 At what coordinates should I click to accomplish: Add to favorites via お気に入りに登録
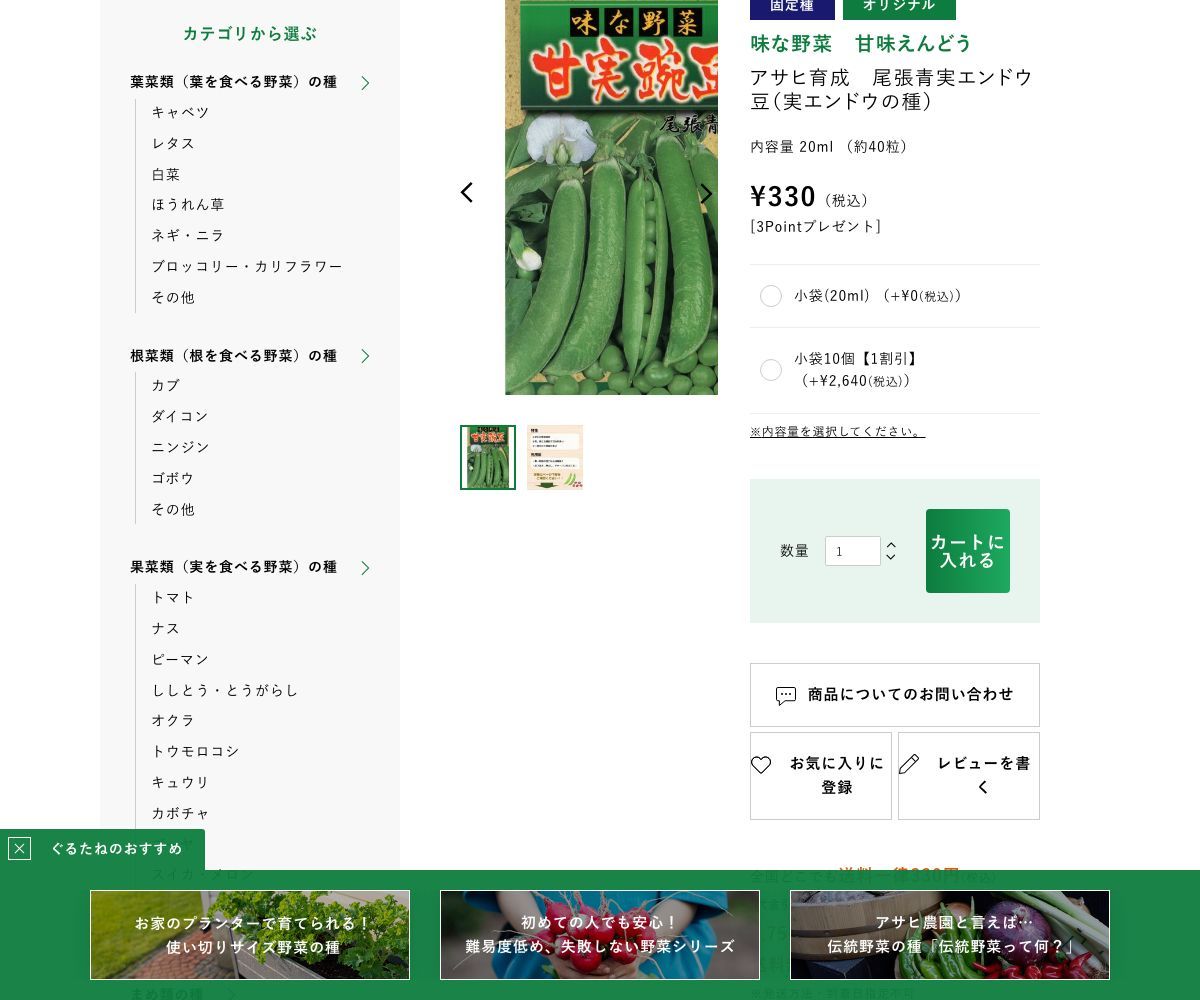click(x=820, y=776)
